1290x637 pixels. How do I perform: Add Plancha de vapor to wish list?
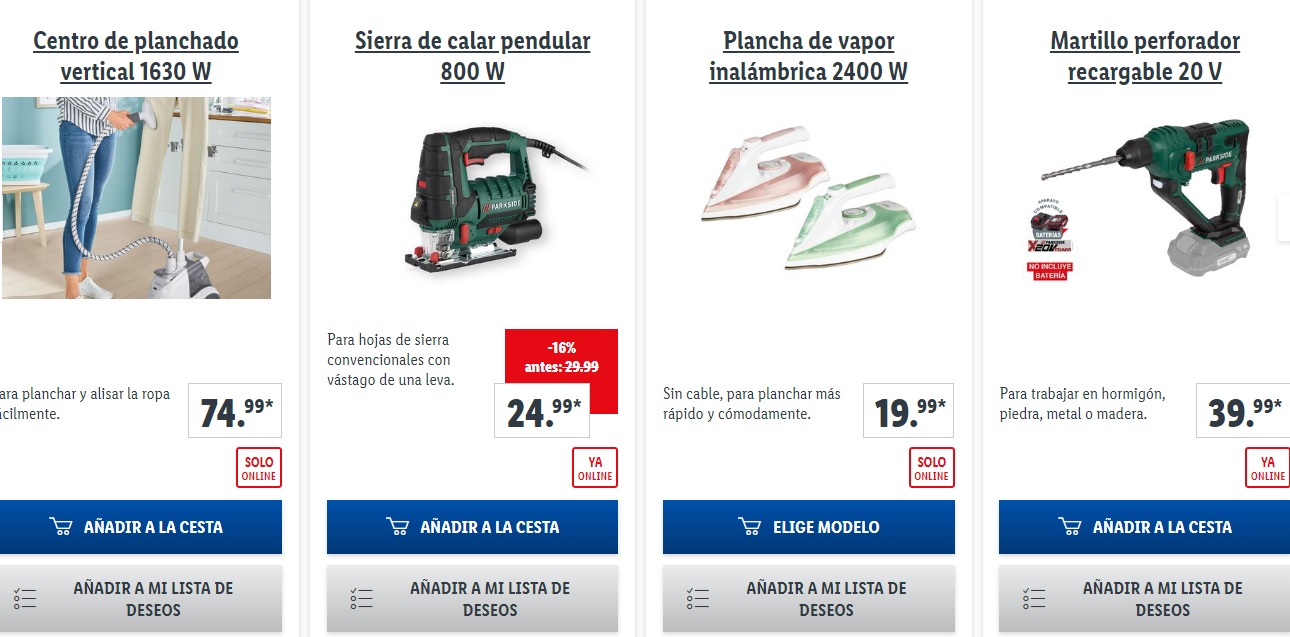(808, 598)
